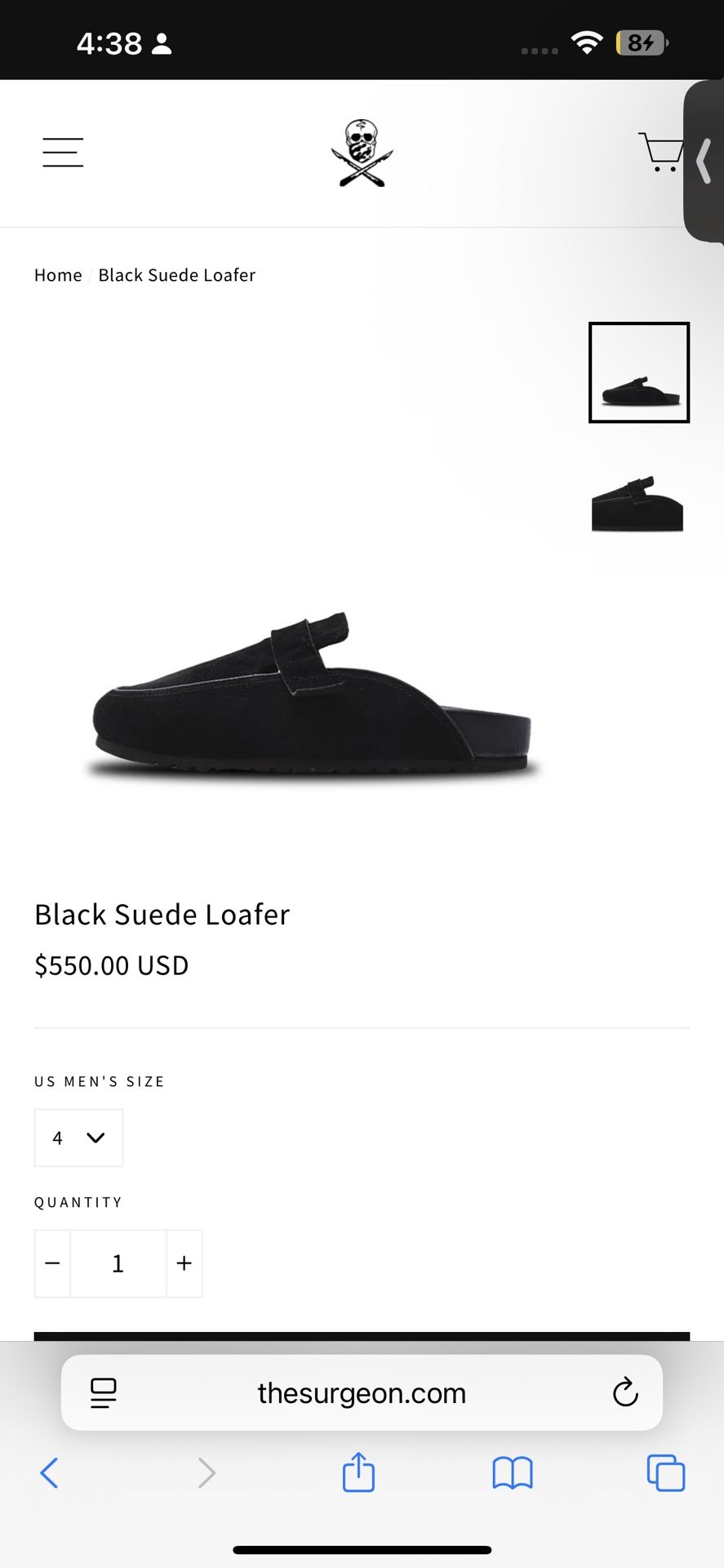
Task: Increase quantity with the plus button
Action: click(x=184, y=1263)
